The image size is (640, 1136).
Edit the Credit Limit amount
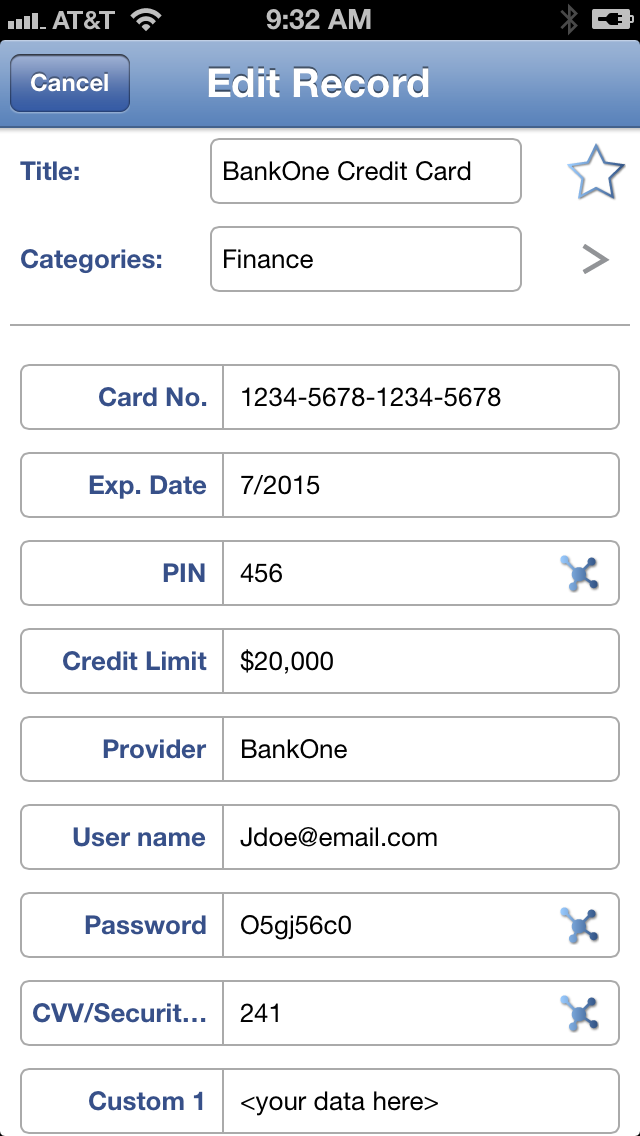[x=420, y=661]
